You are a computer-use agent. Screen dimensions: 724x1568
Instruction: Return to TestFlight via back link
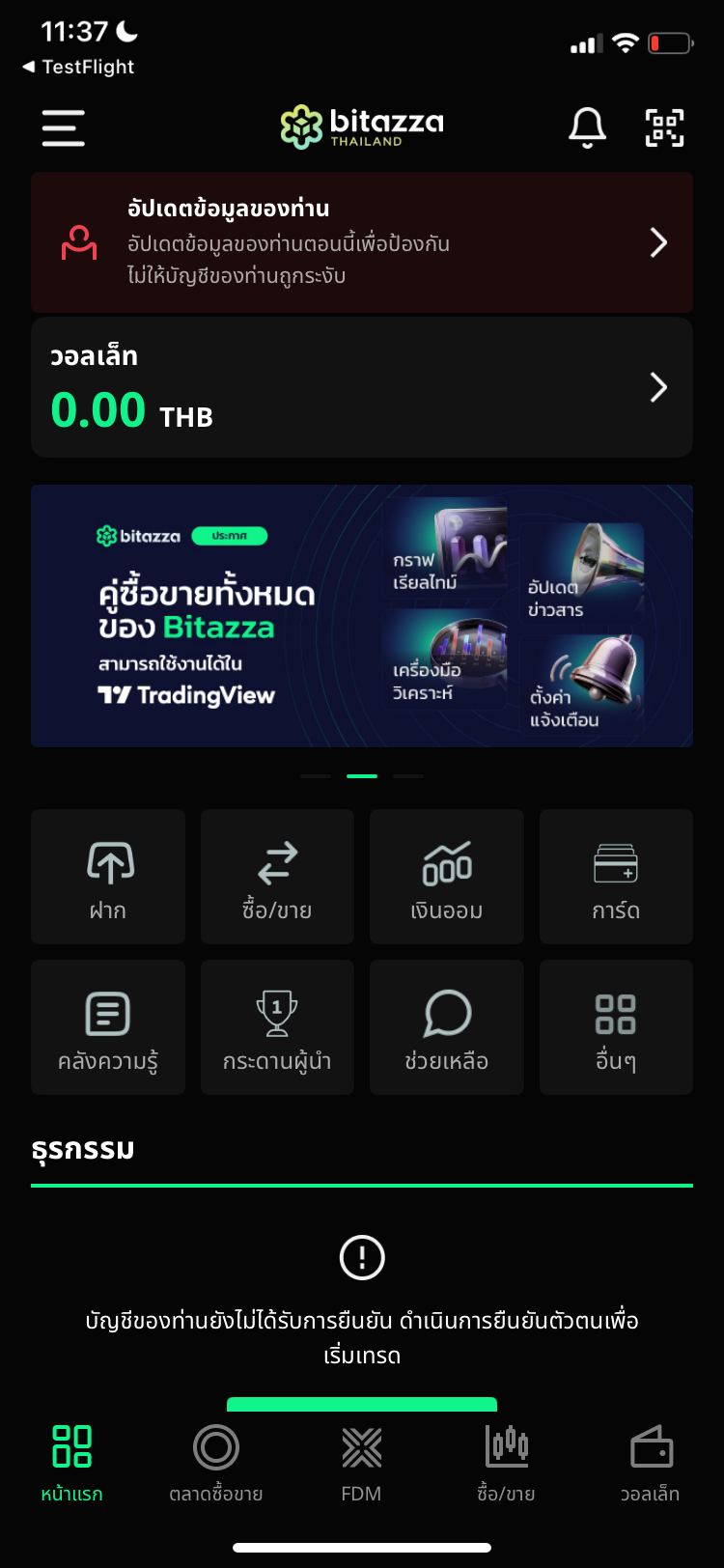click(x=77, y=67)
